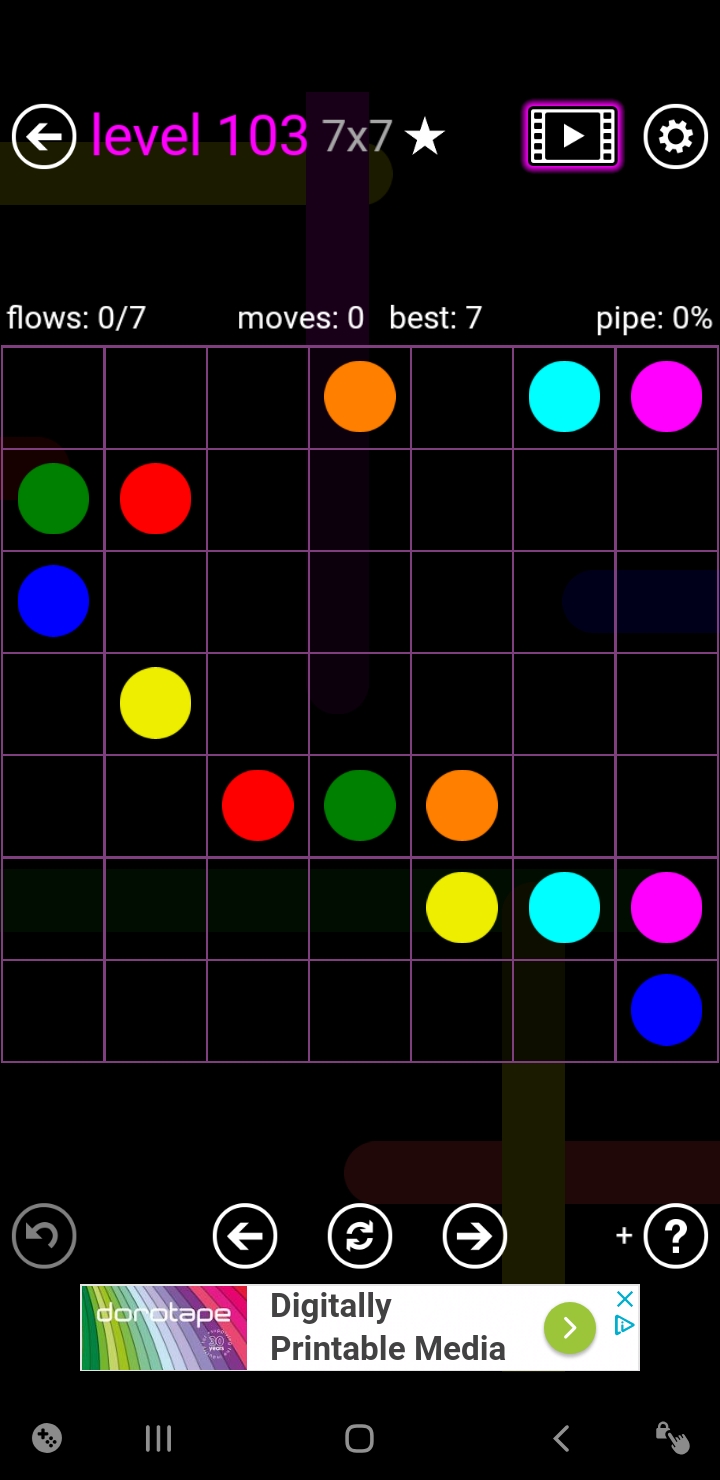Undo the last move
Image resolution: width=720 pixels, height=1480 pixels.
44,1236
